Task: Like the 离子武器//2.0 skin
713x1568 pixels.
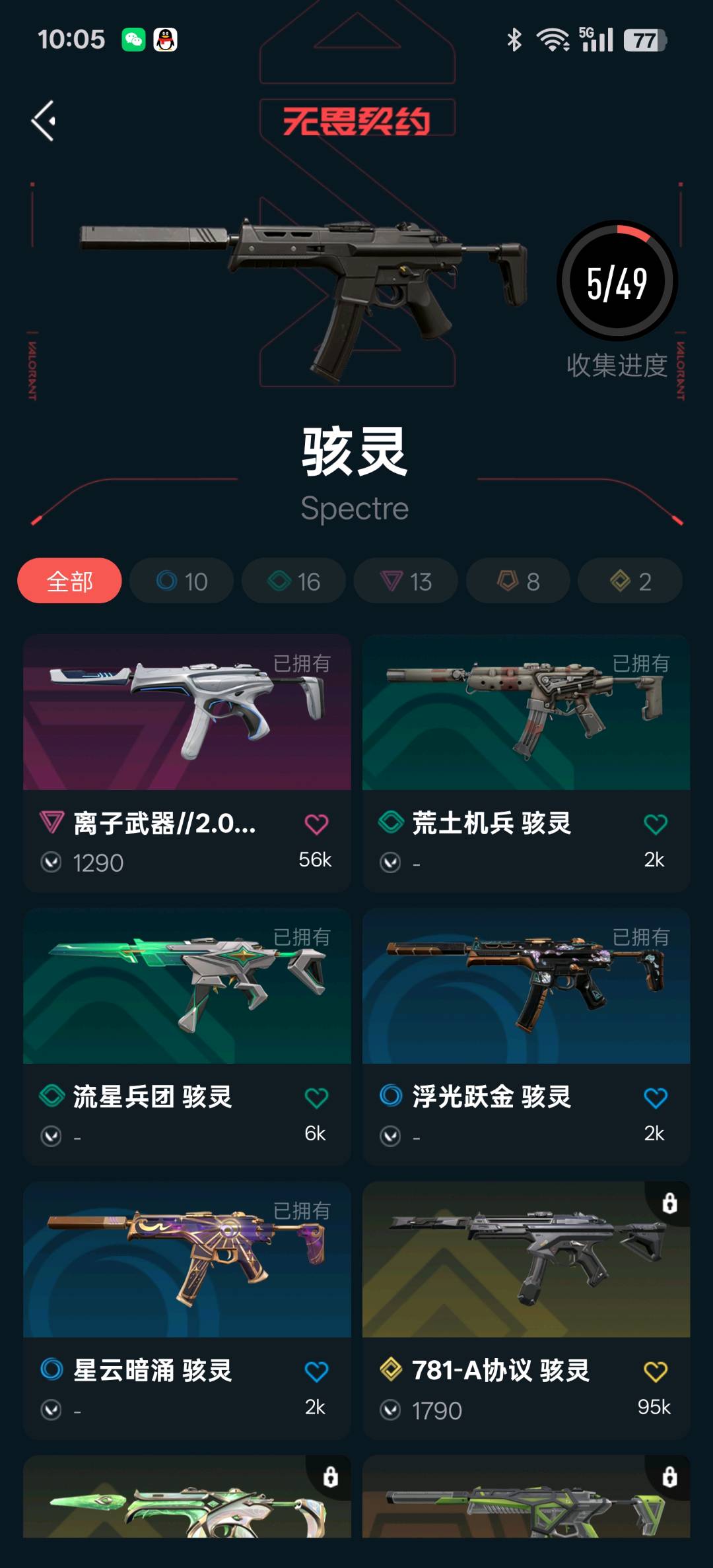Action: (x=316, y=824)
